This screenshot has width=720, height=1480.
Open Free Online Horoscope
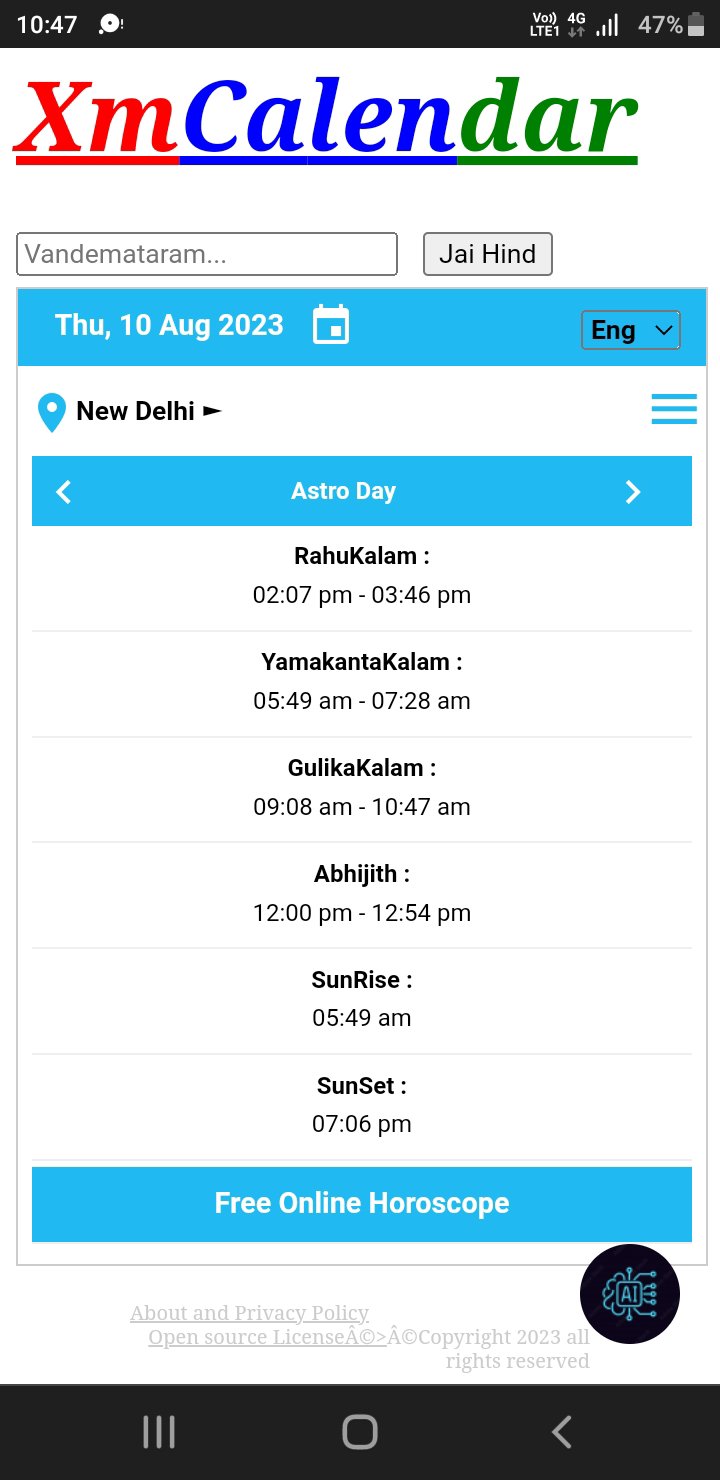coord(362,1203)
